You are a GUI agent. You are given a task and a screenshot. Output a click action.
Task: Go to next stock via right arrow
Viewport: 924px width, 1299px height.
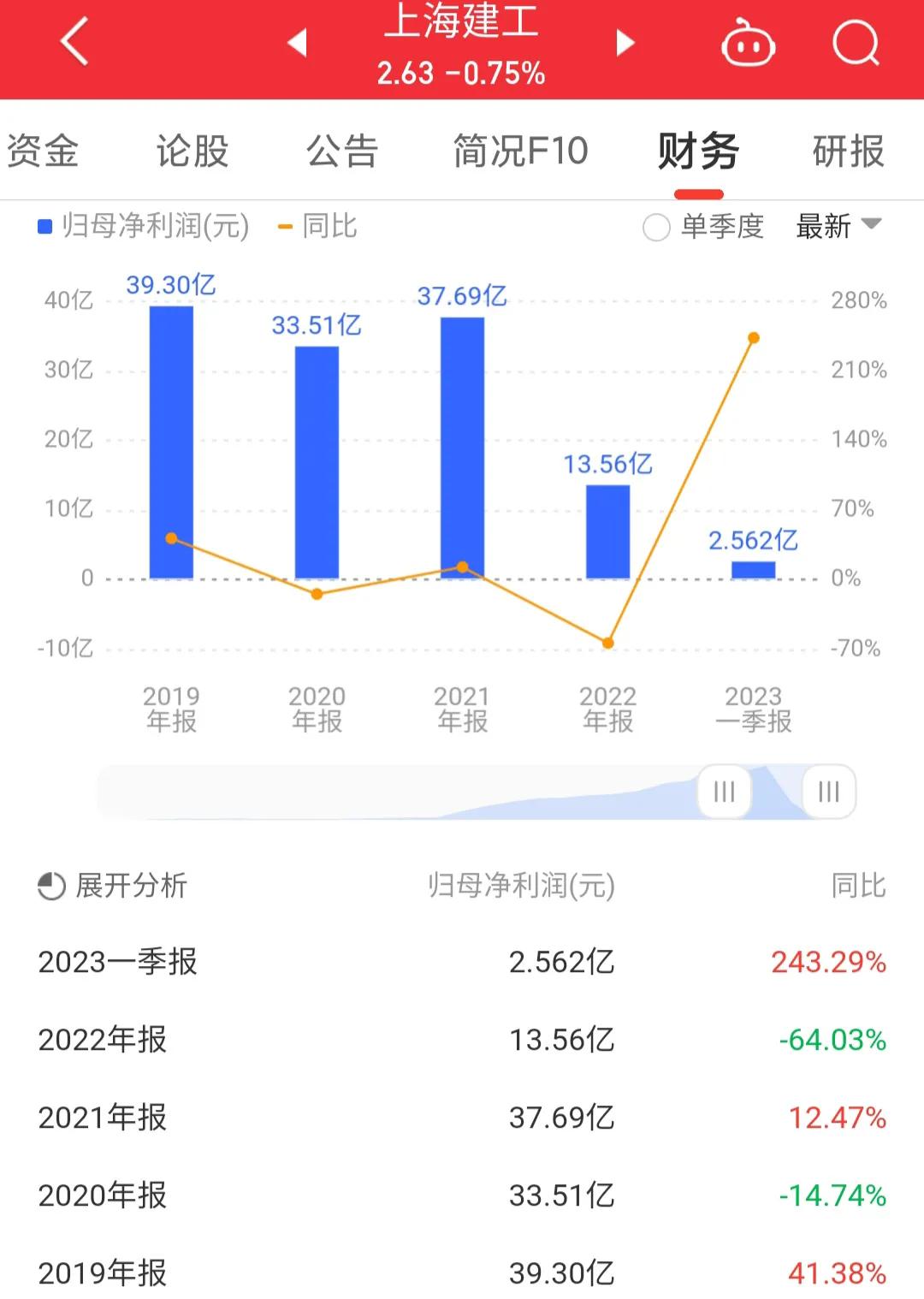pos(624,43)
